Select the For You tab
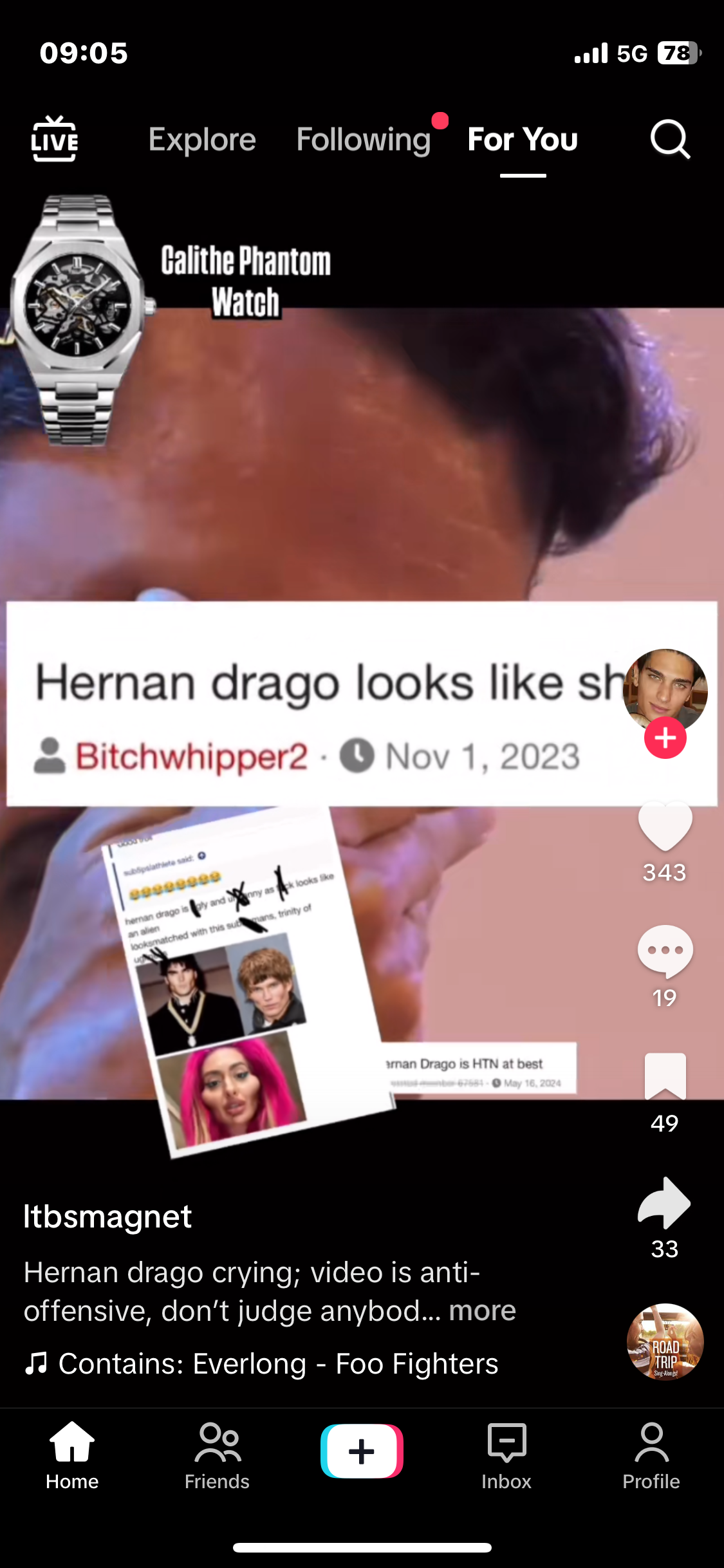 [x=523, y=140]
